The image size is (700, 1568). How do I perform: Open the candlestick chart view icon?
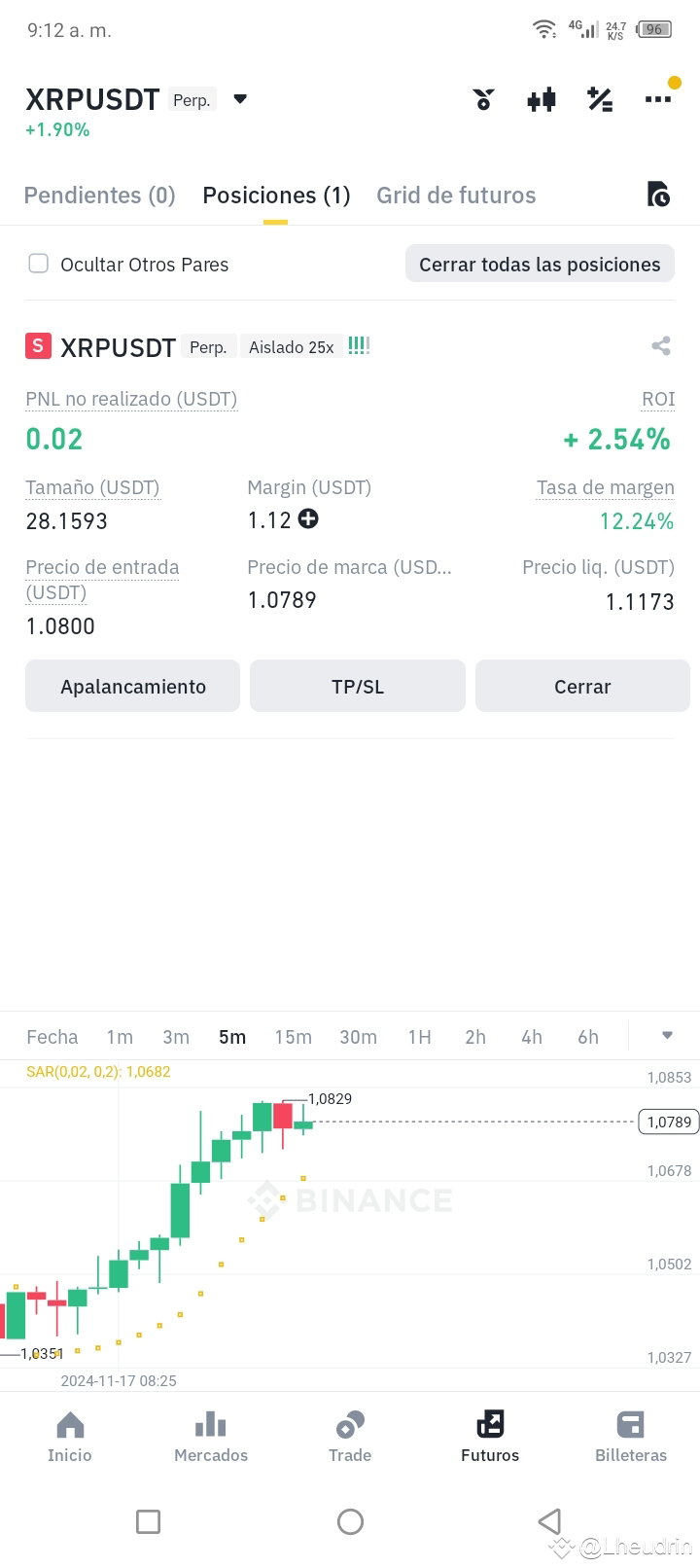(x=542, y=98)
